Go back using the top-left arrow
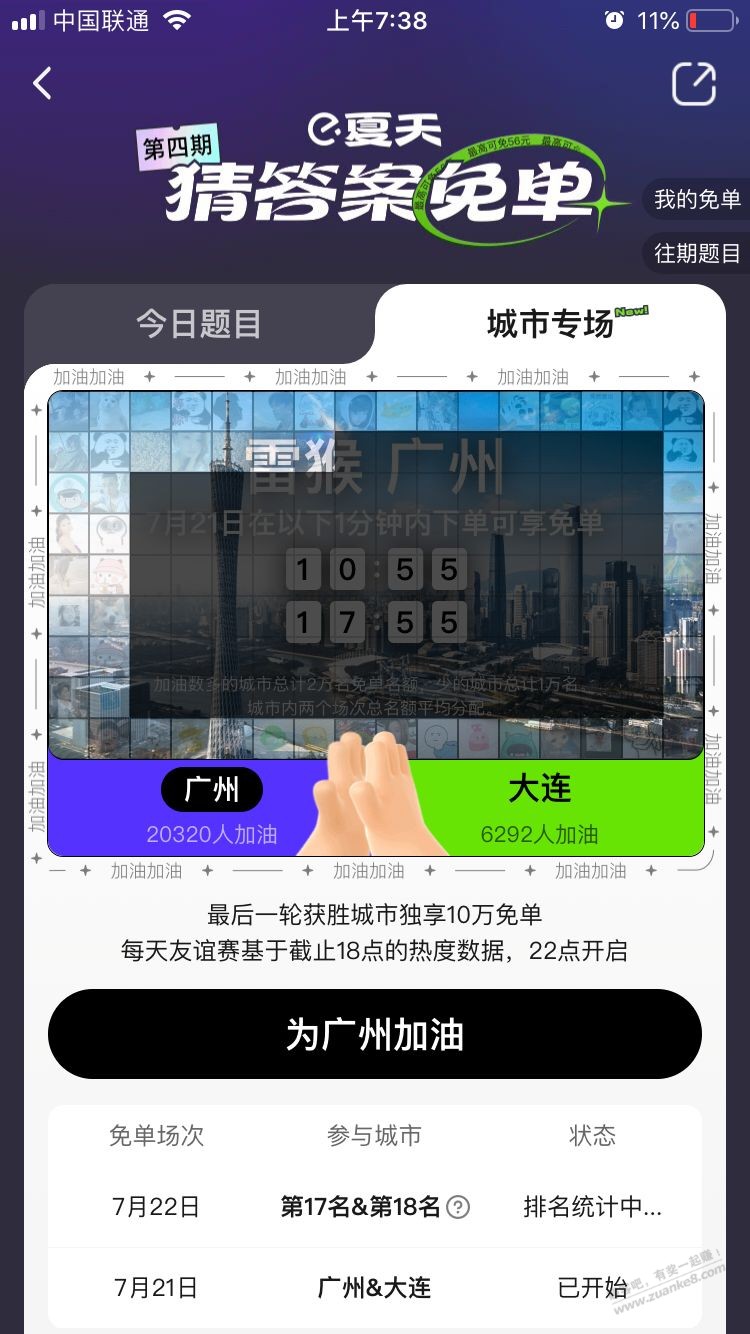 (42, 84)
